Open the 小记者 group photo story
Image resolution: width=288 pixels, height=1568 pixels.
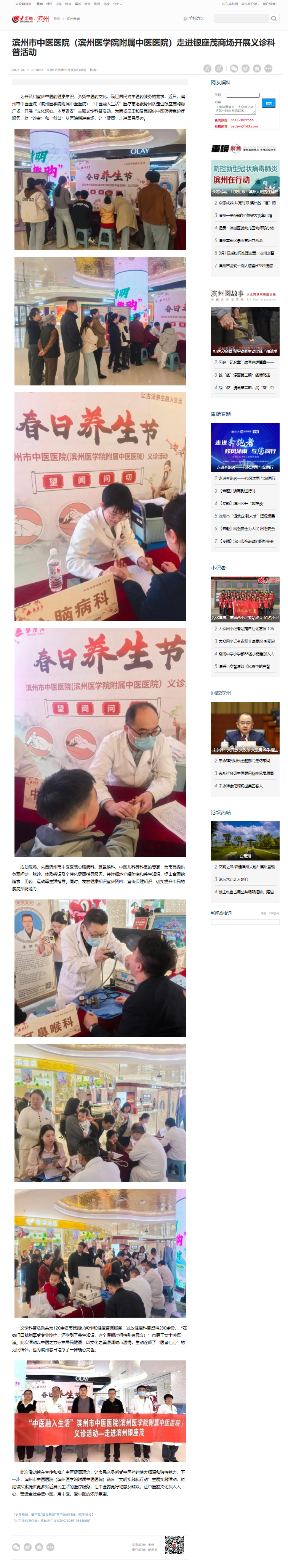[245, 598]
